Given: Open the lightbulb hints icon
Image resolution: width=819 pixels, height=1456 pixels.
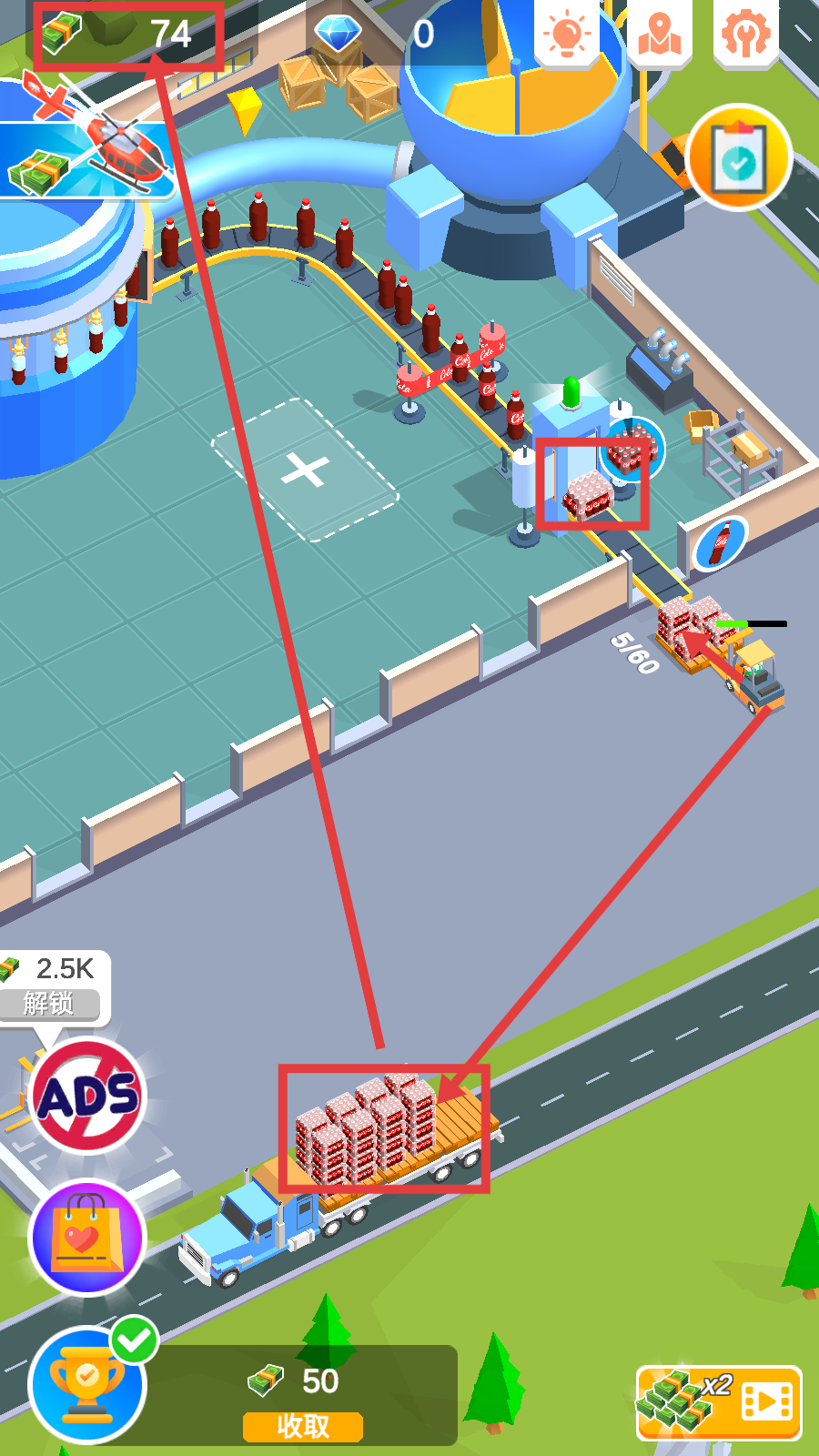Looking at the screenshot, I should 566,33.
